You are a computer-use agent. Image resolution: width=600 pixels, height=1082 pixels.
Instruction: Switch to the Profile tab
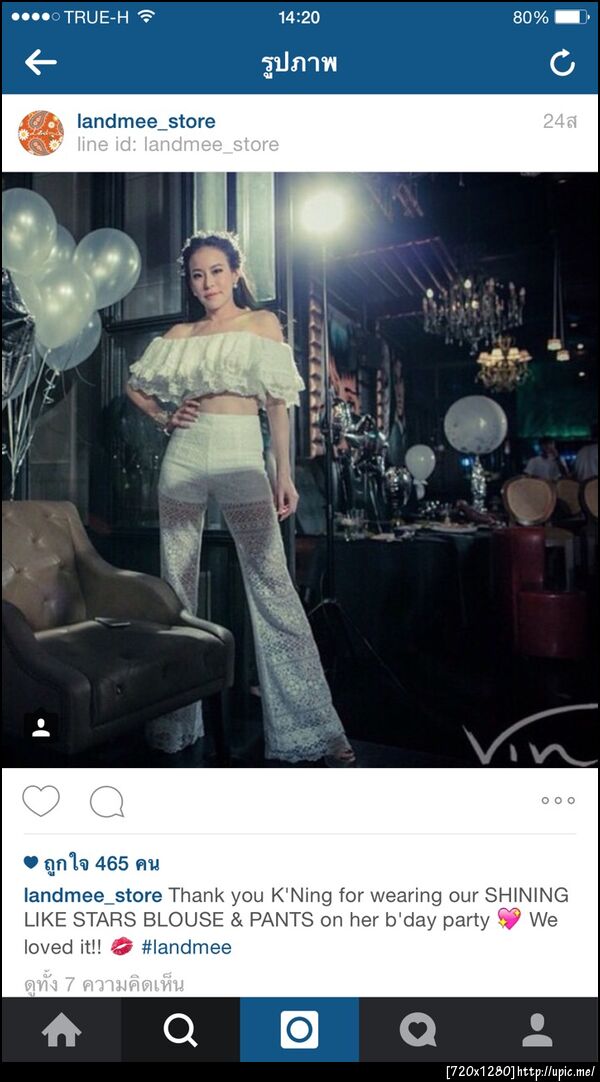(538, 1030)
